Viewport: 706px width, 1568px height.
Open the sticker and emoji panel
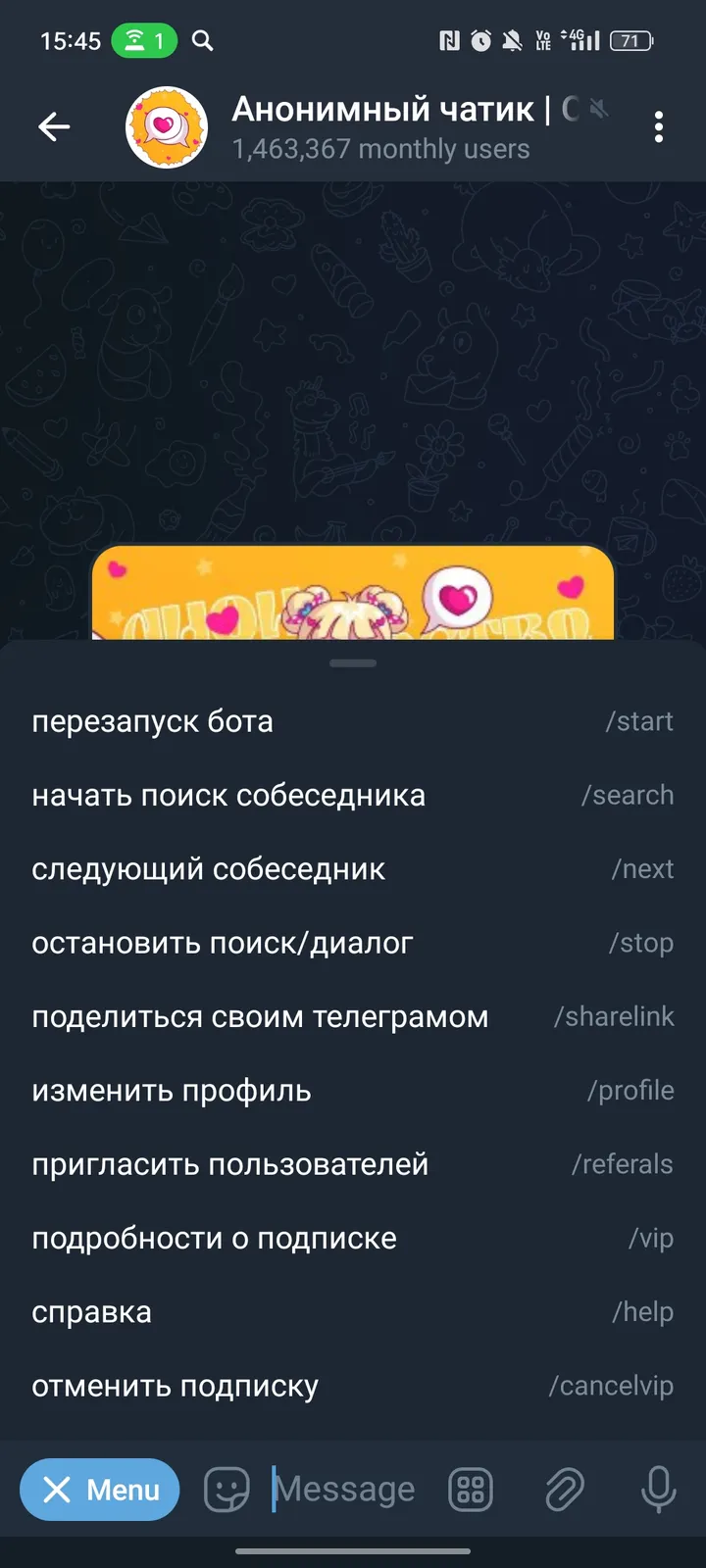tap(226, 1489)
